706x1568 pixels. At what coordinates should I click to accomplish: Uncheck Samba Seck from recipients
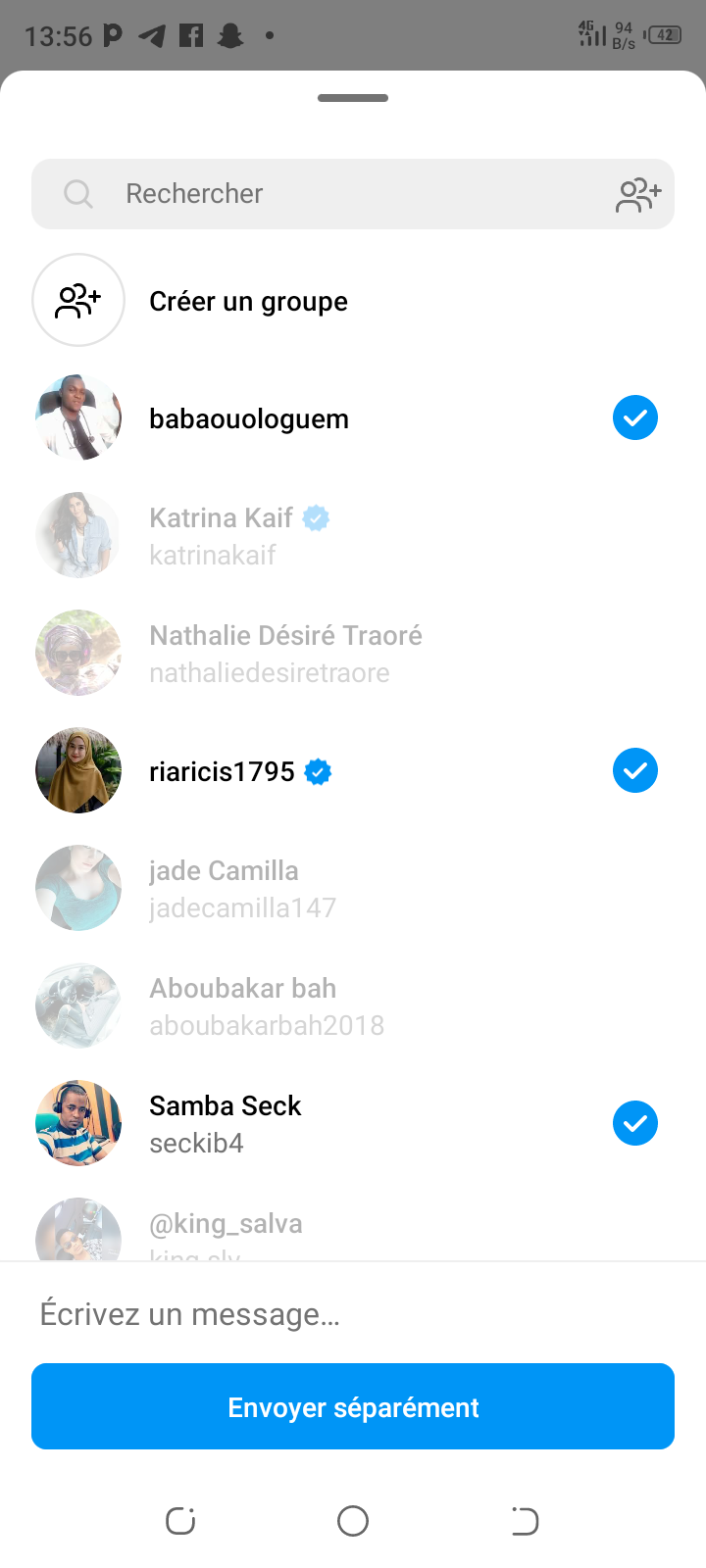coord(634,1123)
